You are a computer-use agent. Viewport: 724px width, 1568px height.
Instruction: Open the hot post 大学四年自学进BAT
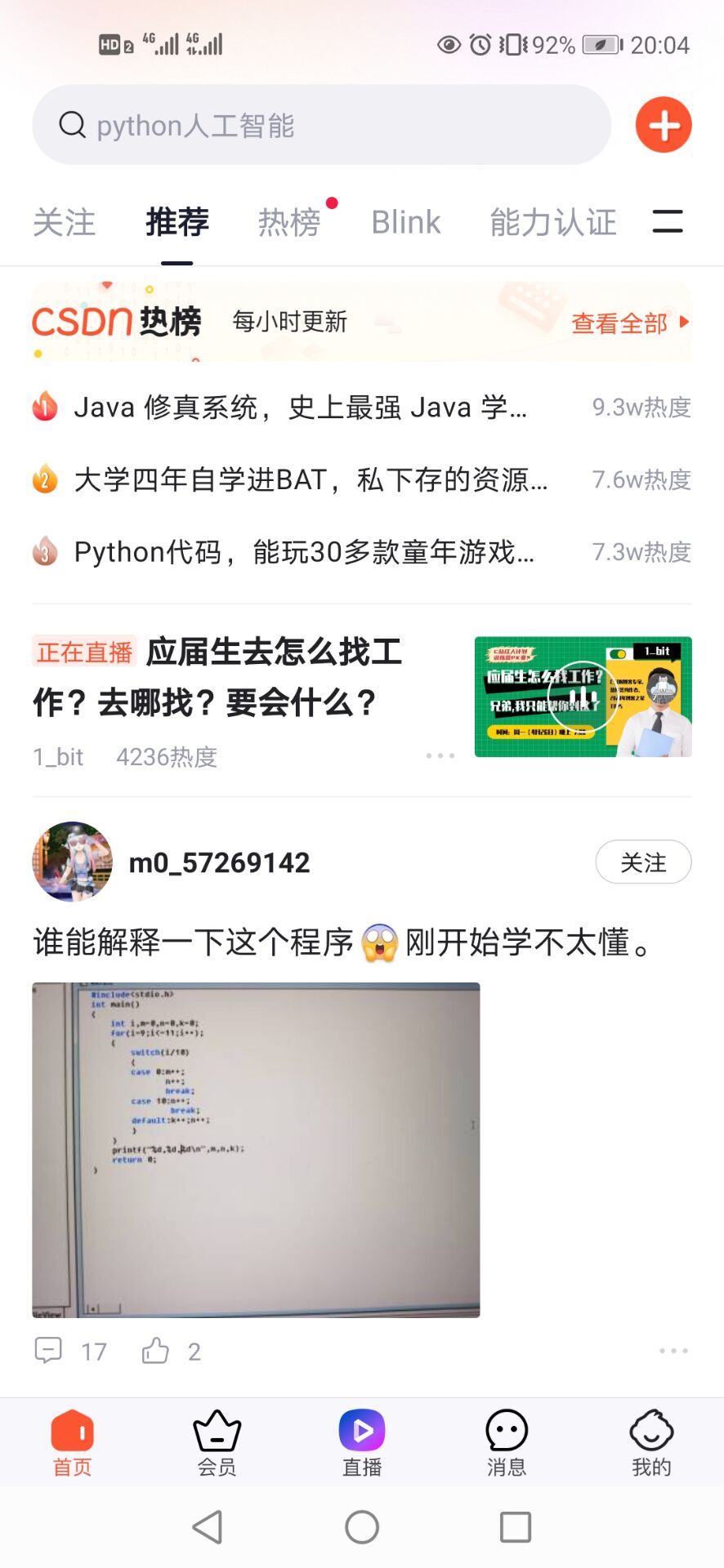[x=311, y=479]
